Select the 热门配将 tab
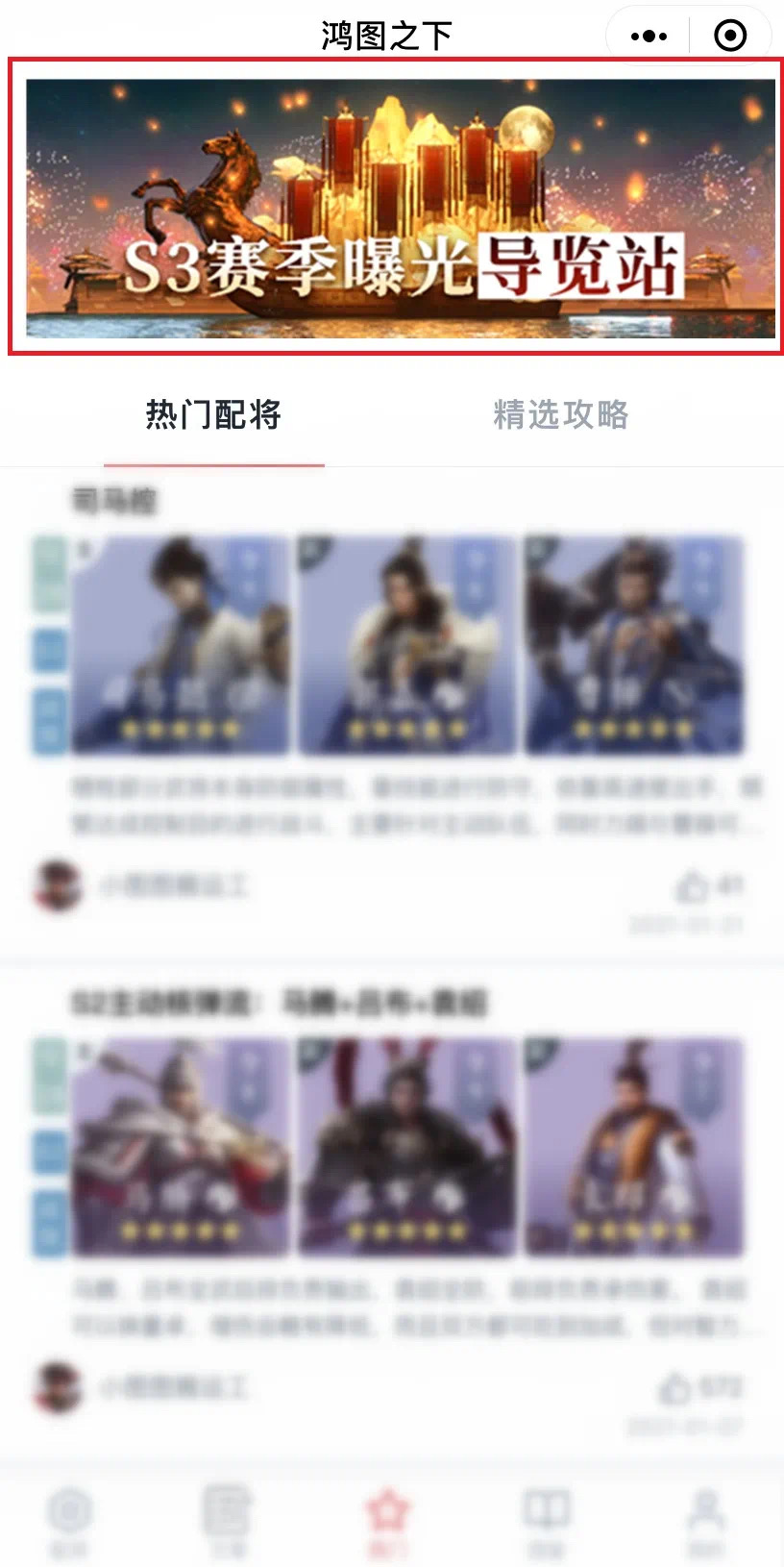 213,415
